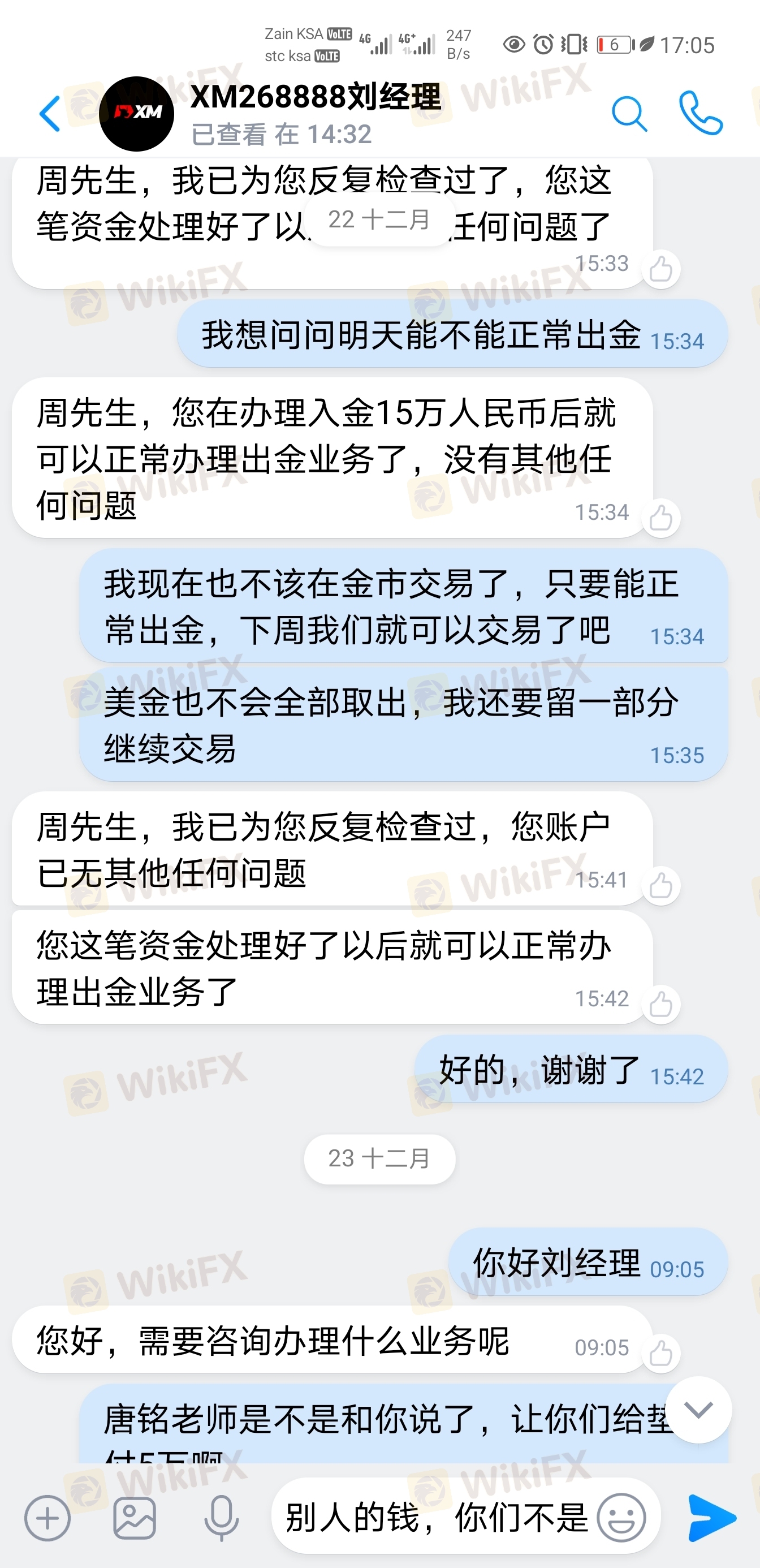The width and height of the screenshot is (760, 1568).
Task: Go back from the chat
Action: point(50,114)
